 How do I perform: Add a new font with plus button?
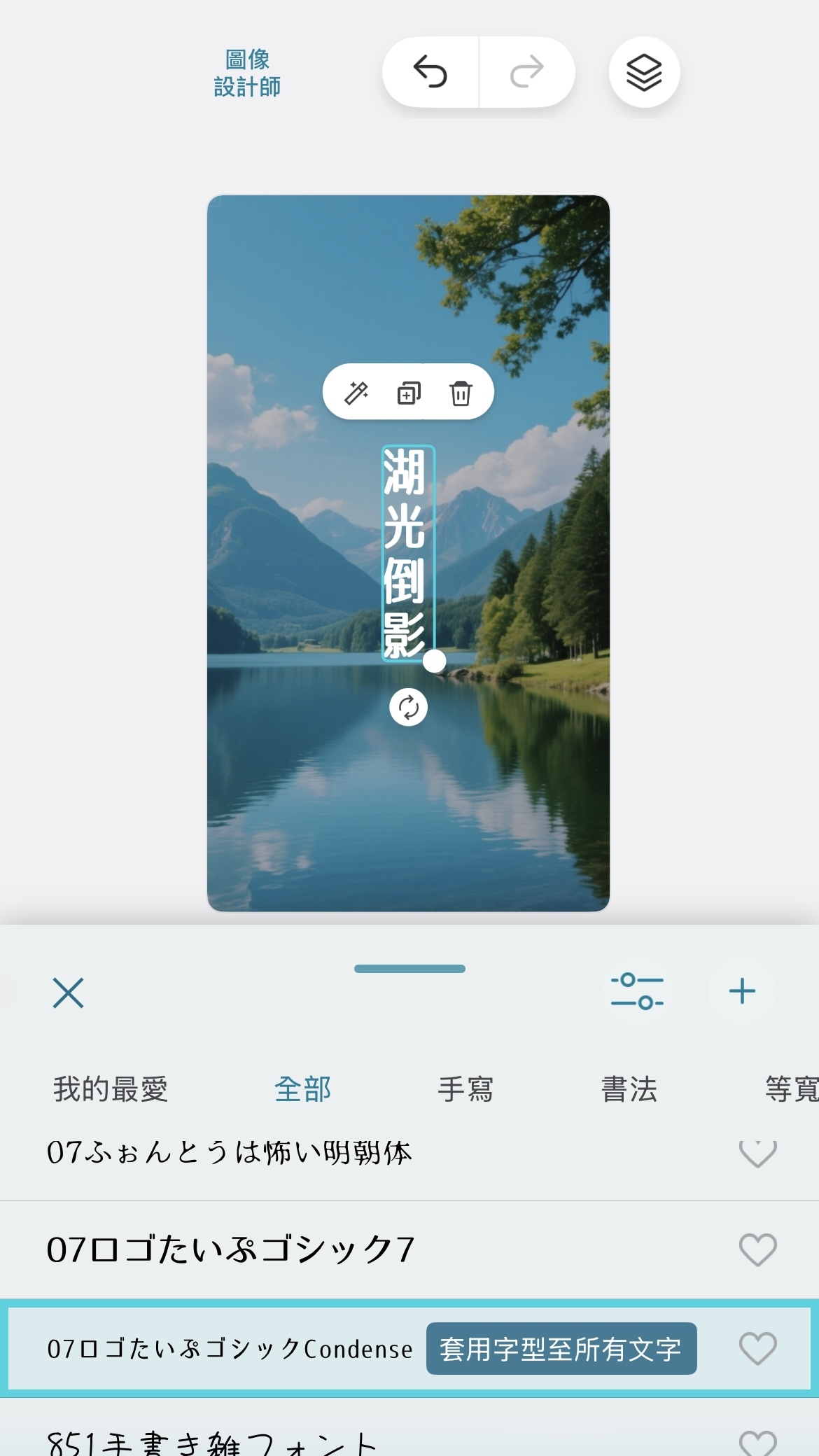[x=742, y=991]
